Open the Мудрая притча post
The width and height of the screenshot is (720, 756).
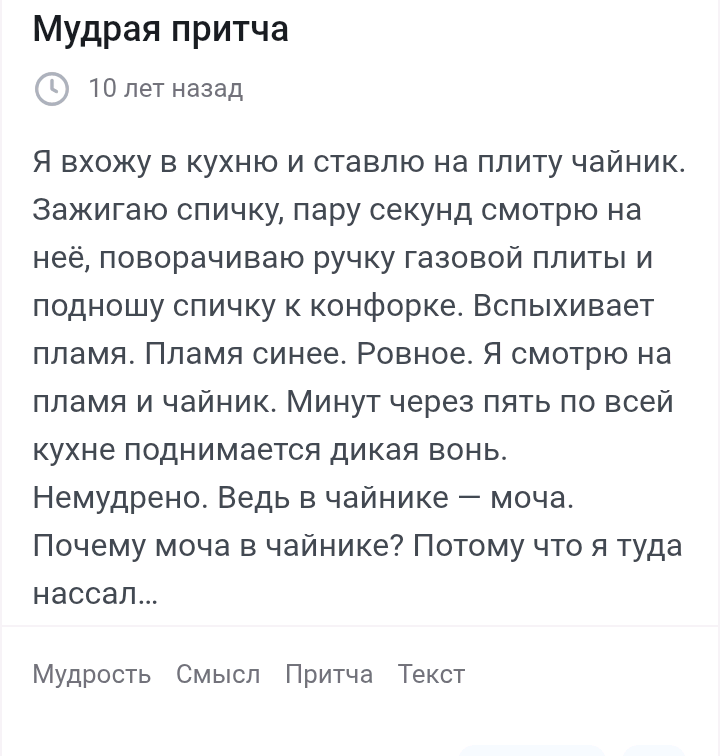click(161, 28)
